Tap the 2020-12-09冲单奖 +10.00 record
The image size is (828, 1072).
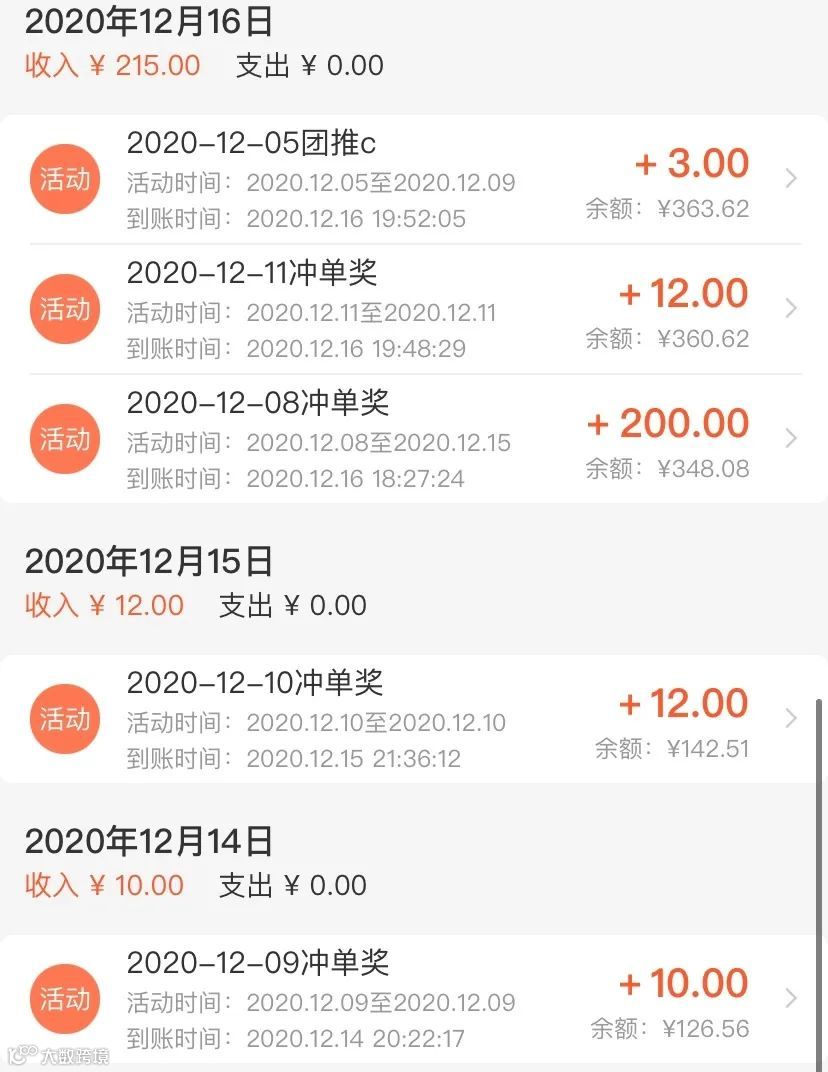(414, 999)
